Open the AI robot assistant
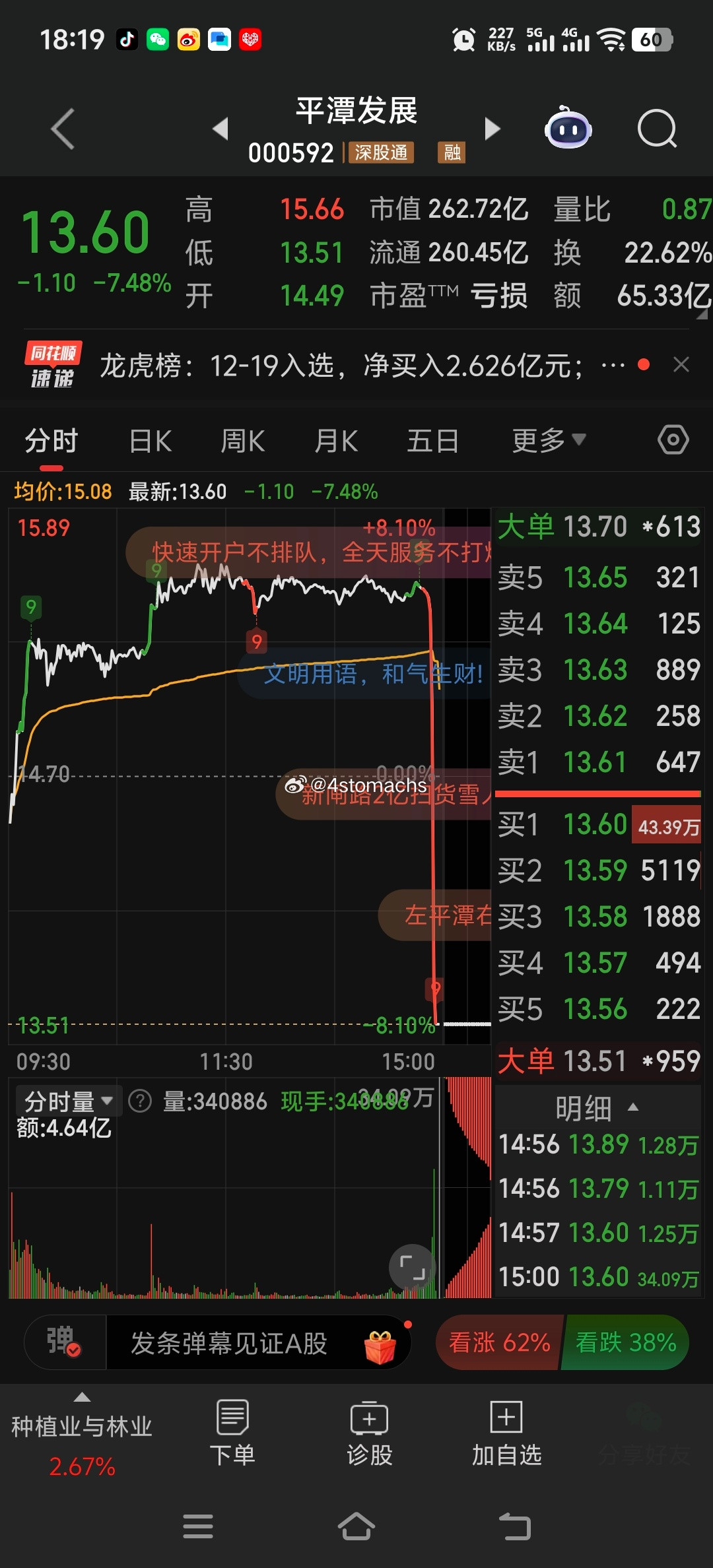The image size is (713, 1568). point(568,127)
